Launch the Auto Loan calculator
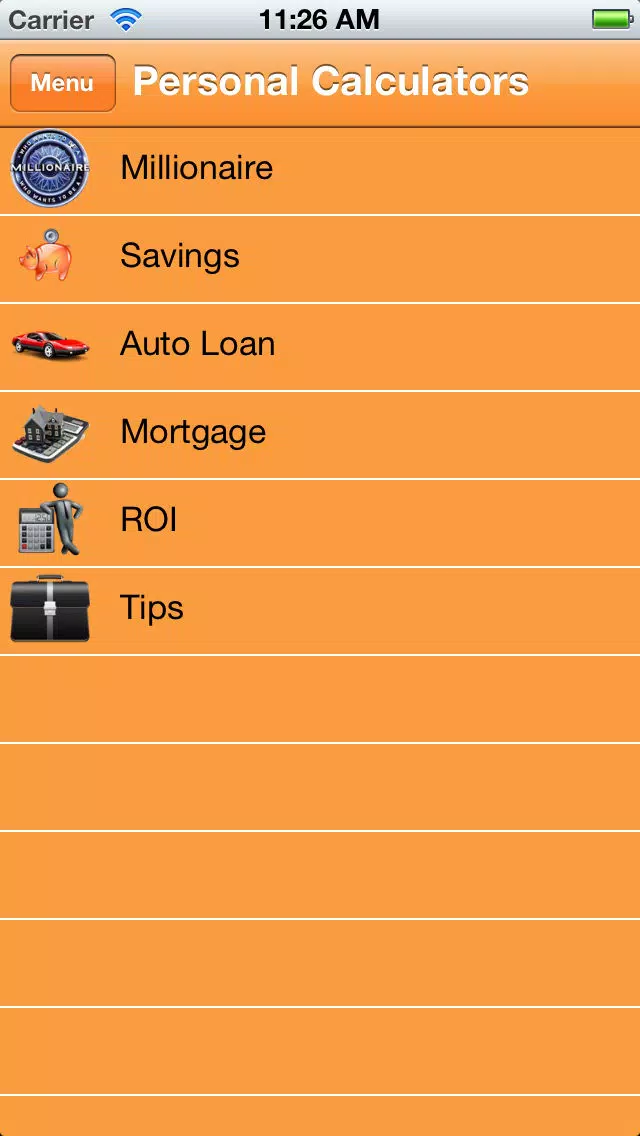 click(x=320, y=347)
